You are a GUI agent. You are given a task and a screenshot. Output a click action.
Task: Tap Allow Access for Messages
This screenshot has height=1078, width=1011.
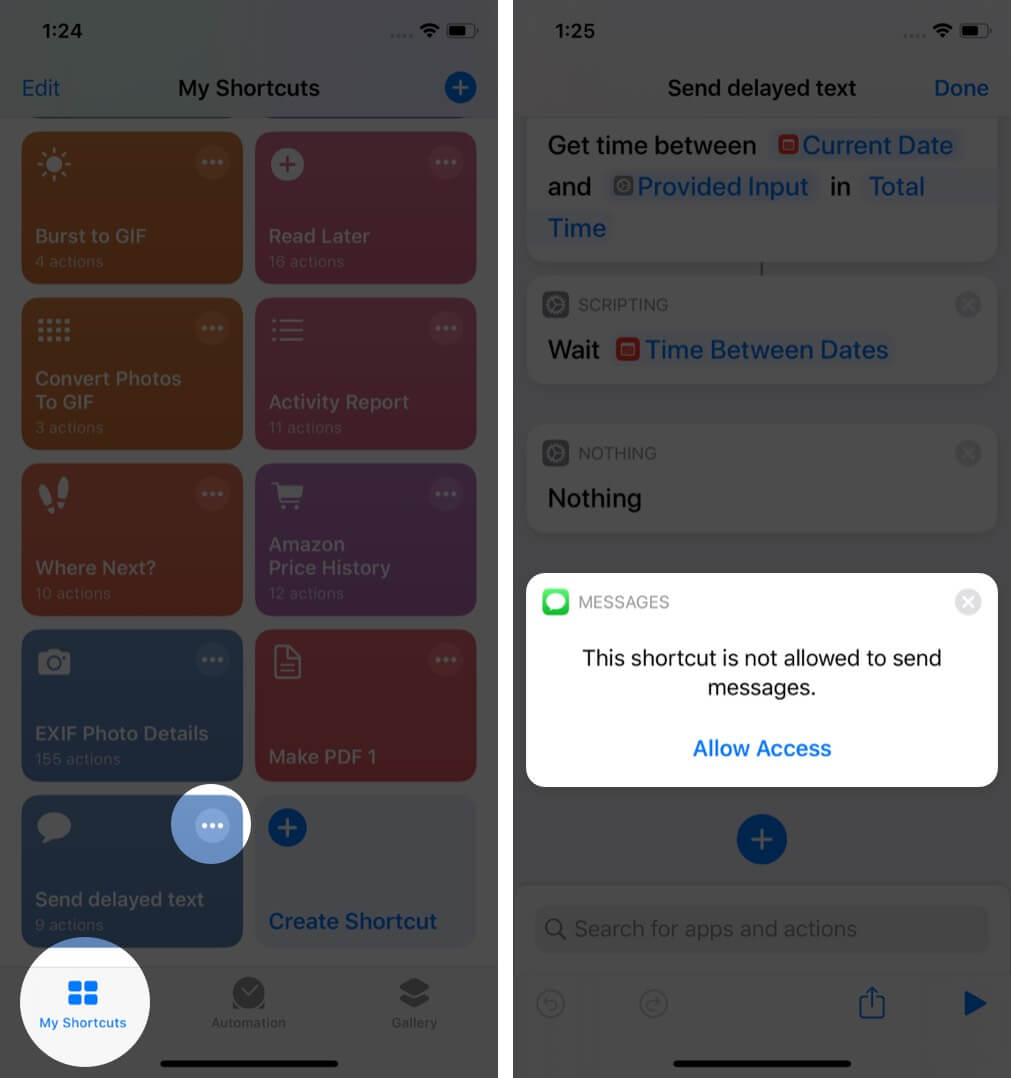761,748
